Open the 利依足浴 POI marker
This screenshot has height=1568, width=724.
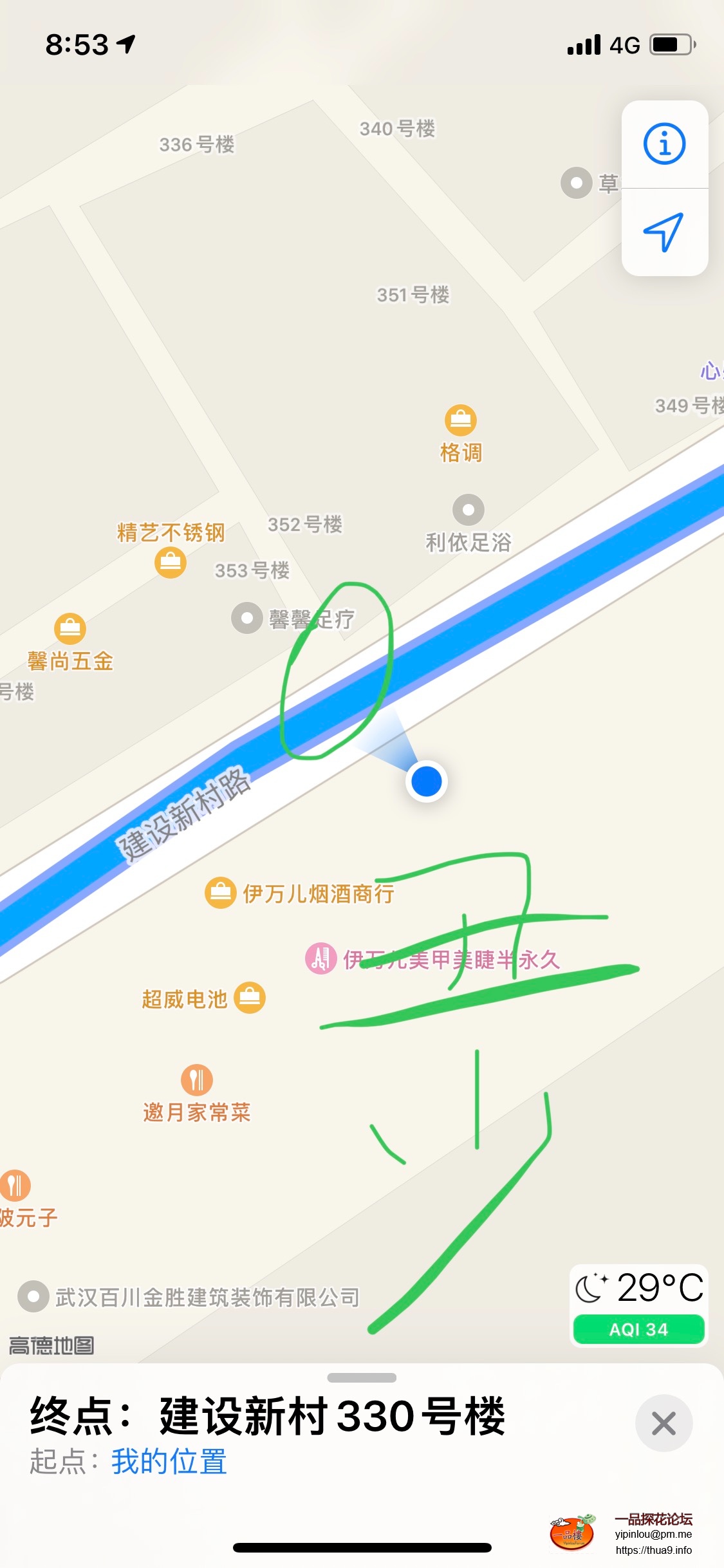(468, 510)
